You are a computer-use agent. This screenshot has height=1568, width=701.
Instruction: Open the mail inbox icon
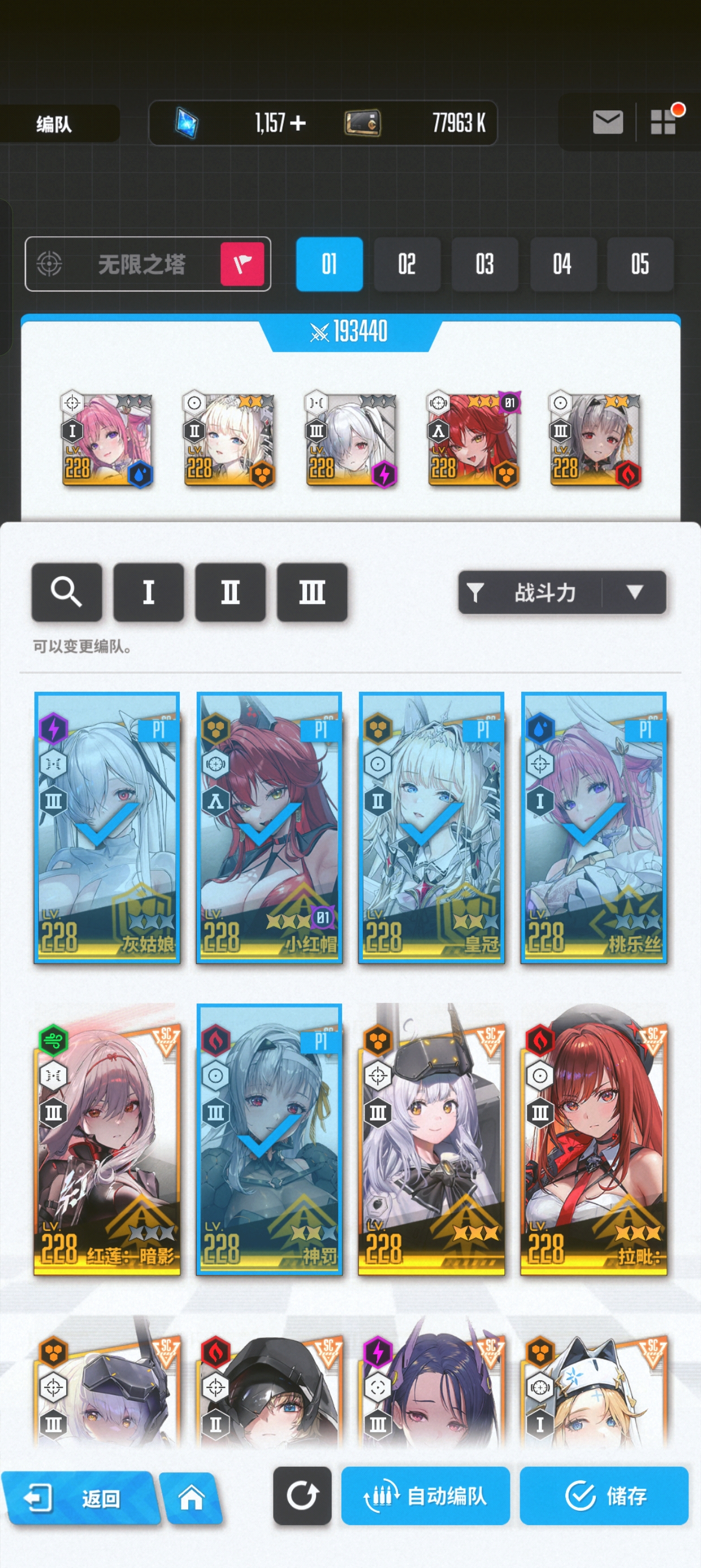[607, 122]
